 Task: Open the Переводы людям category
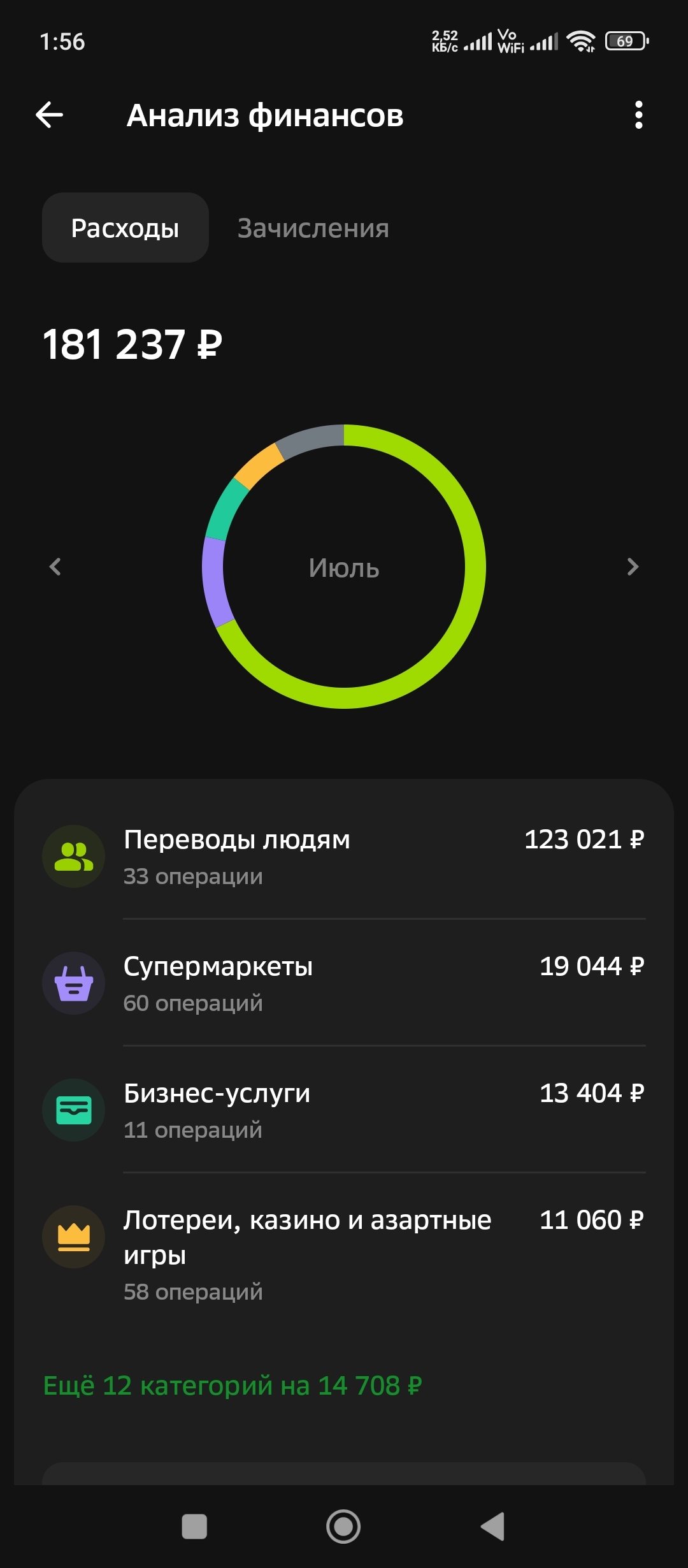pos(344,856)
